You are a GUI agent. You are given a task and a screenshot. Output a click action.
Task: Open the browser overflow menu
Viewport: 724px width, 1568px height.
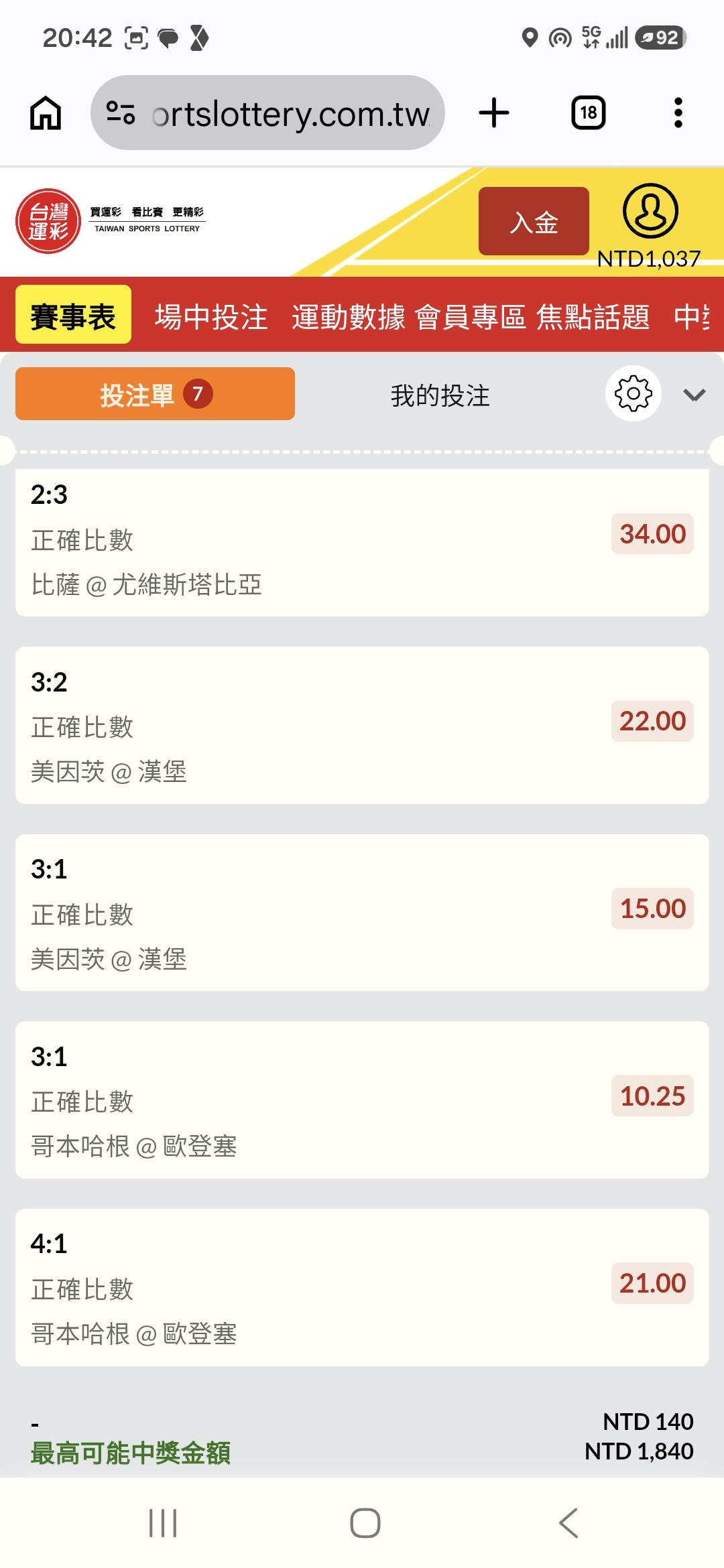click(678, 113)
